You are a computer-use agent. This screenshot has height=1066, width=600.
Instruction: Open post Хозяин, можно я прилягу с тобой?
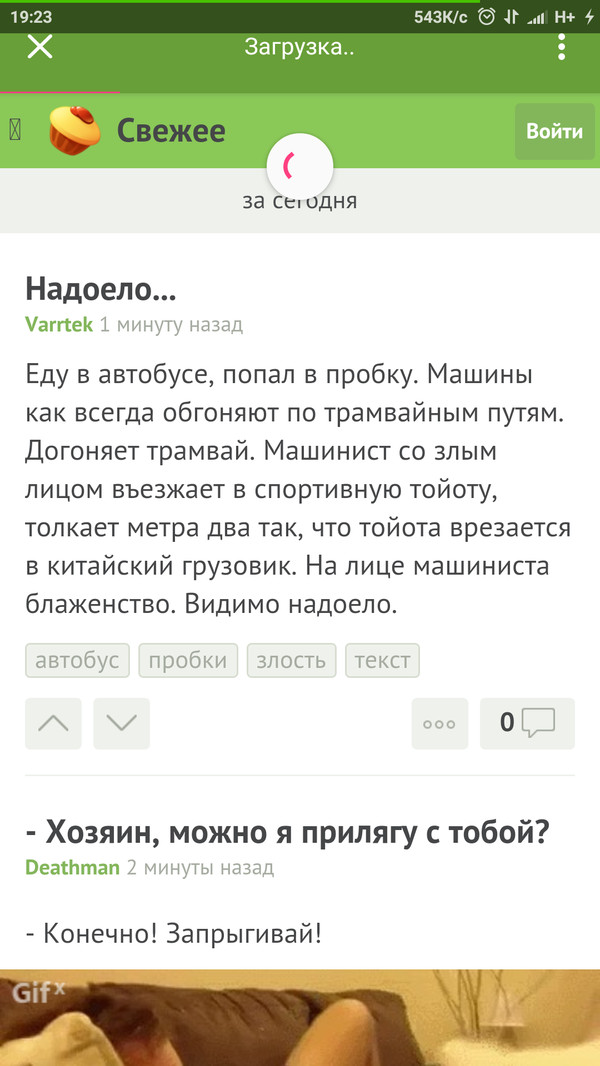tap(288, 831)
